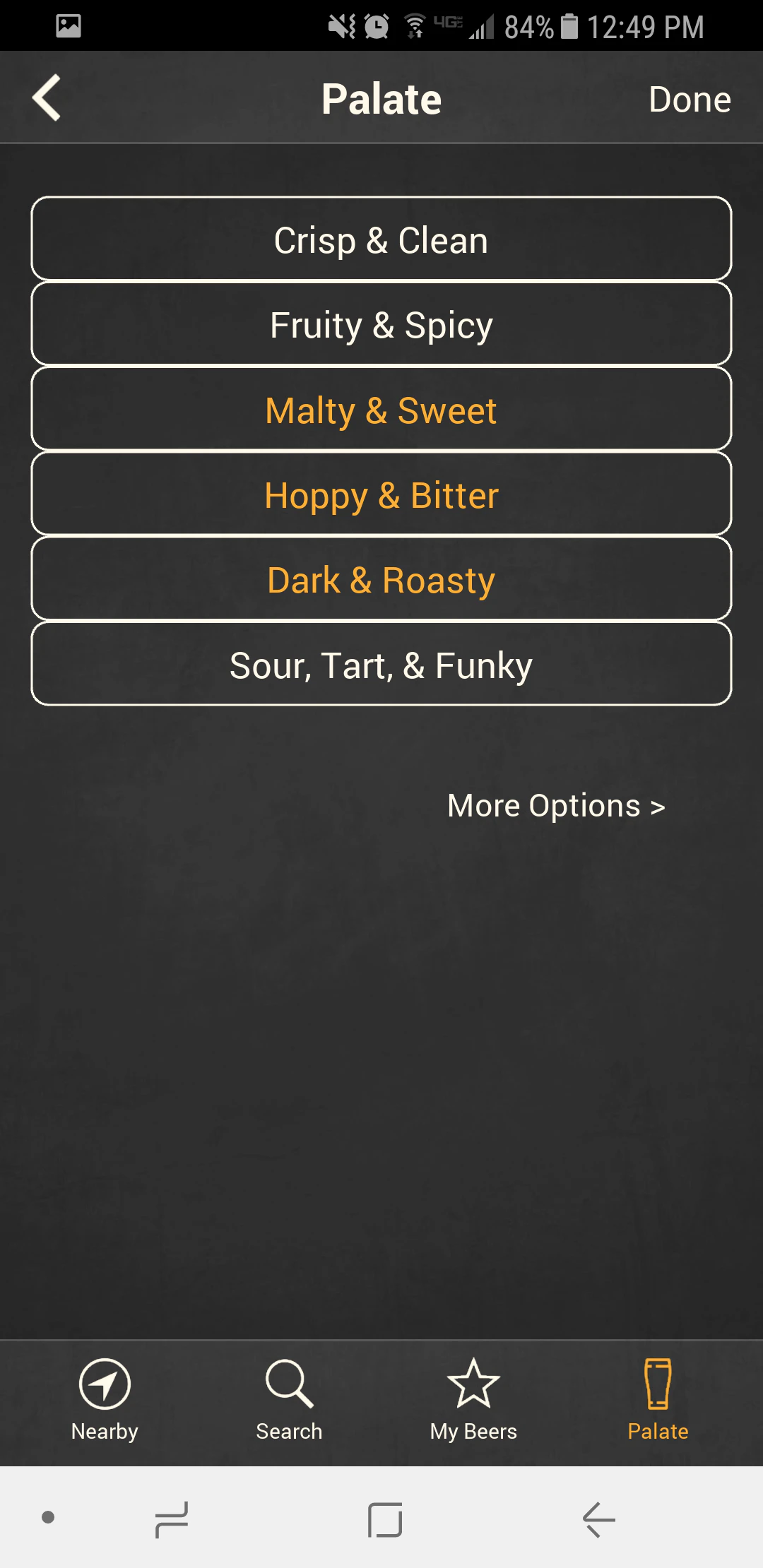Tap the system home button

coord(385,1519)
